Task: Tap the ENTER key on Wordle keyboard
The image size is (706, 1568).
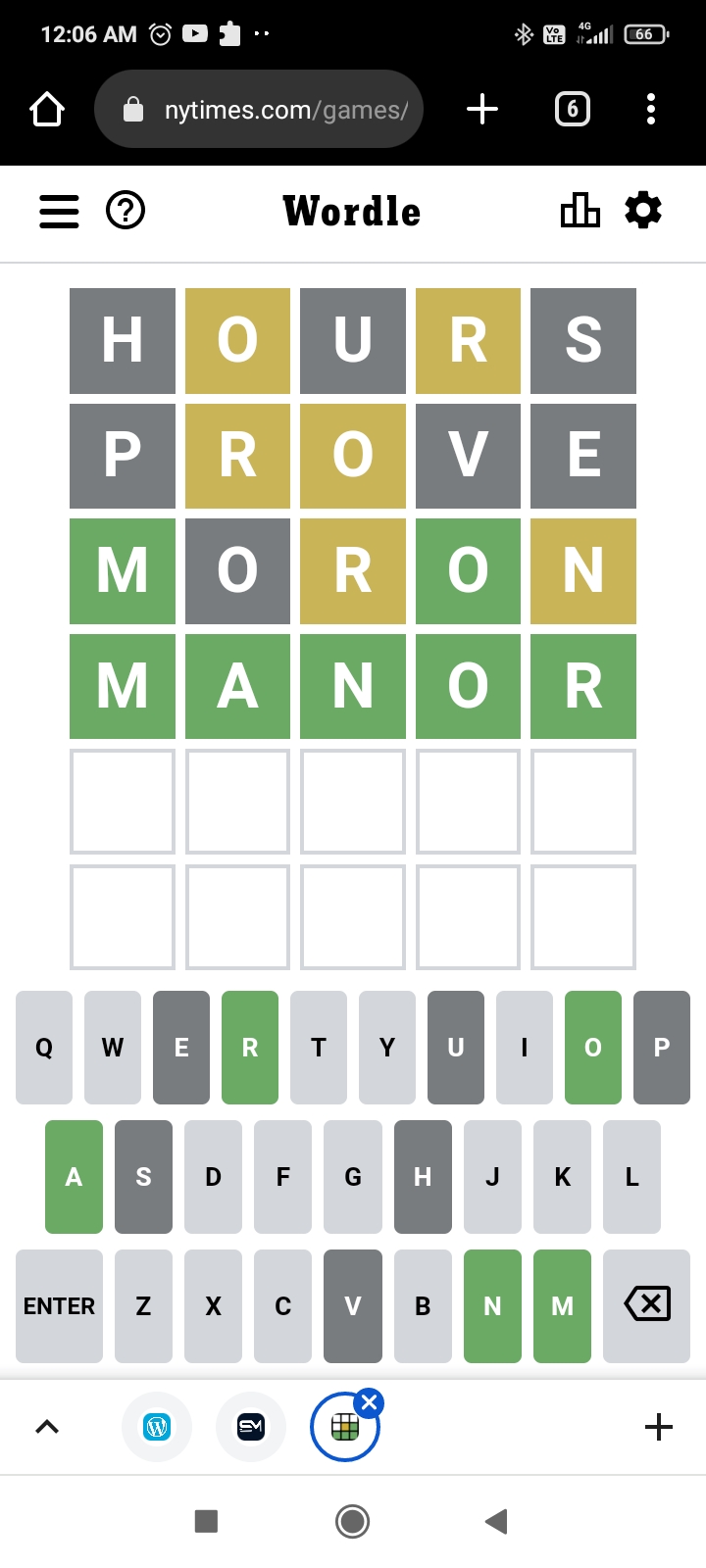Action: (59, 1306)
